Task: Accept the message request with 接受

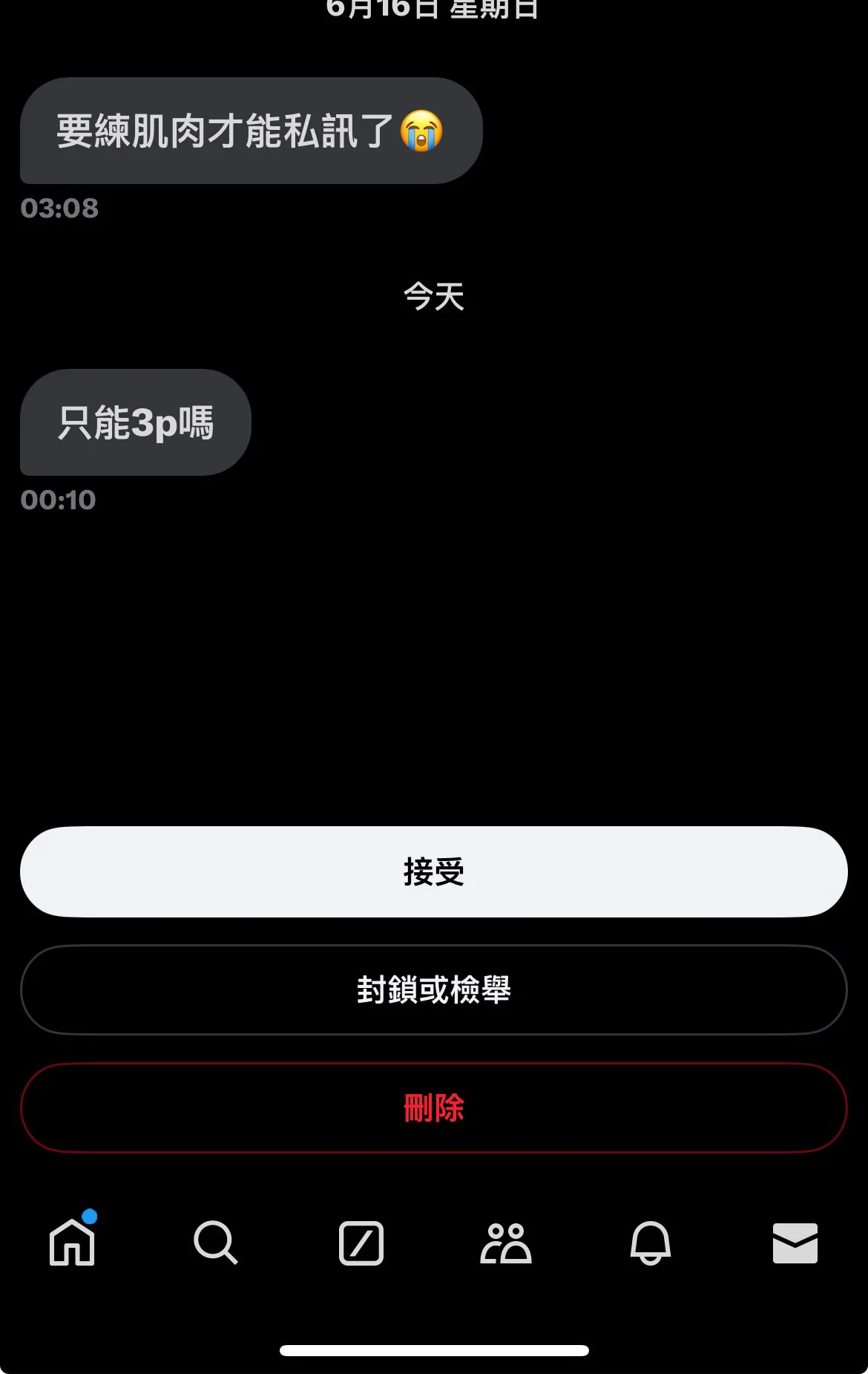Action: tap(433, 871)
